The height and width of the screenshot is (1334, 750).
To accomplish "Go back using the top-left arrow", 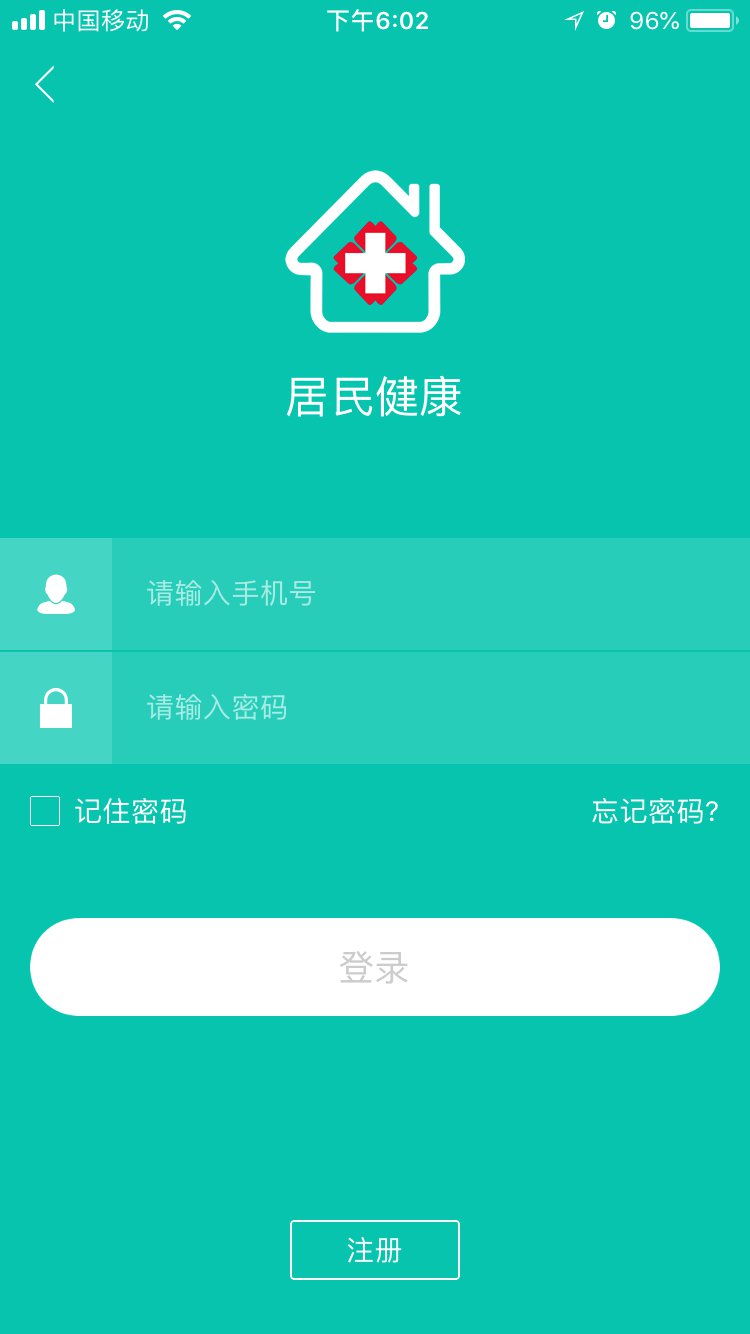I will [44, 85].
